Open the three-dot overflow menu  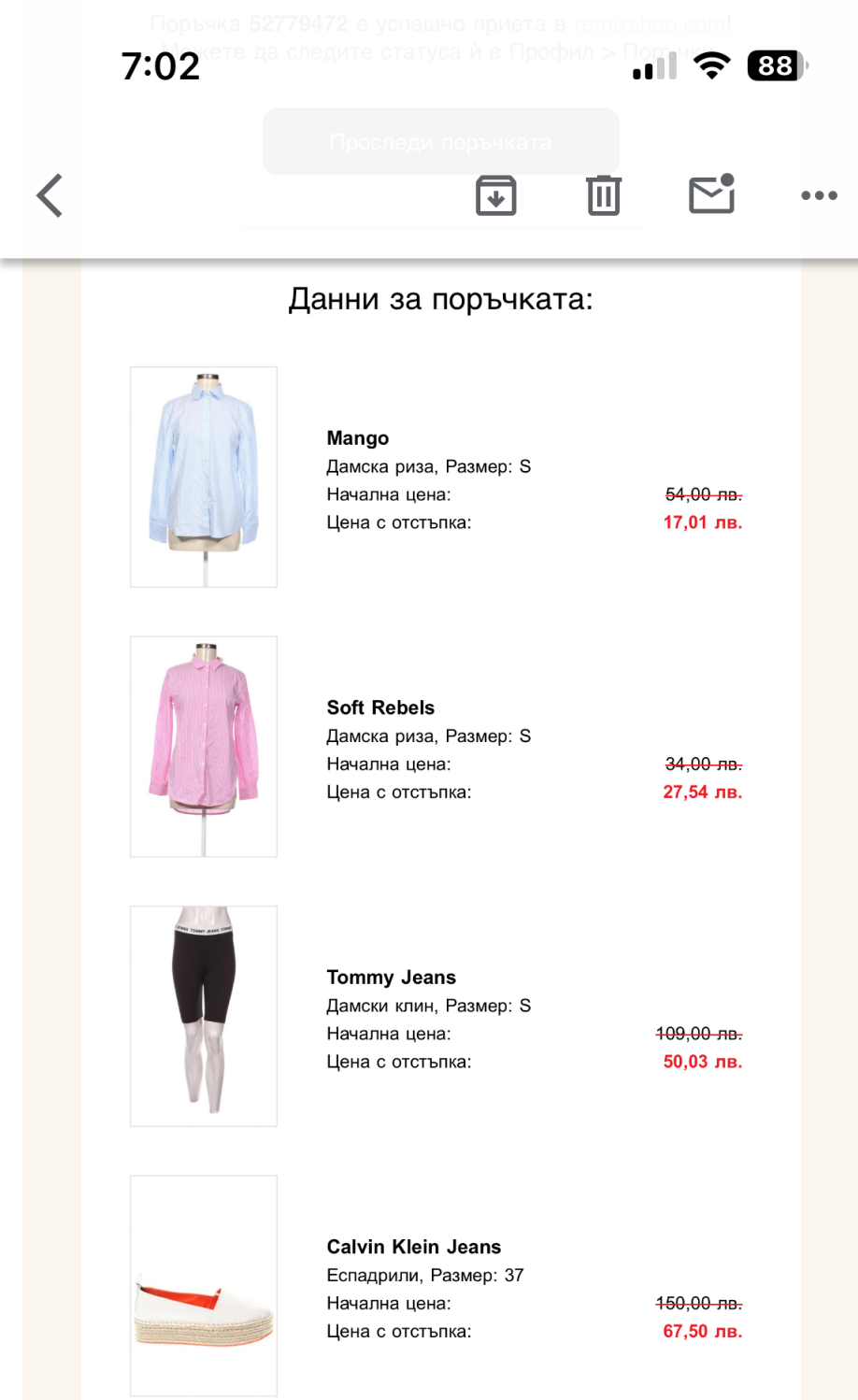819,196
